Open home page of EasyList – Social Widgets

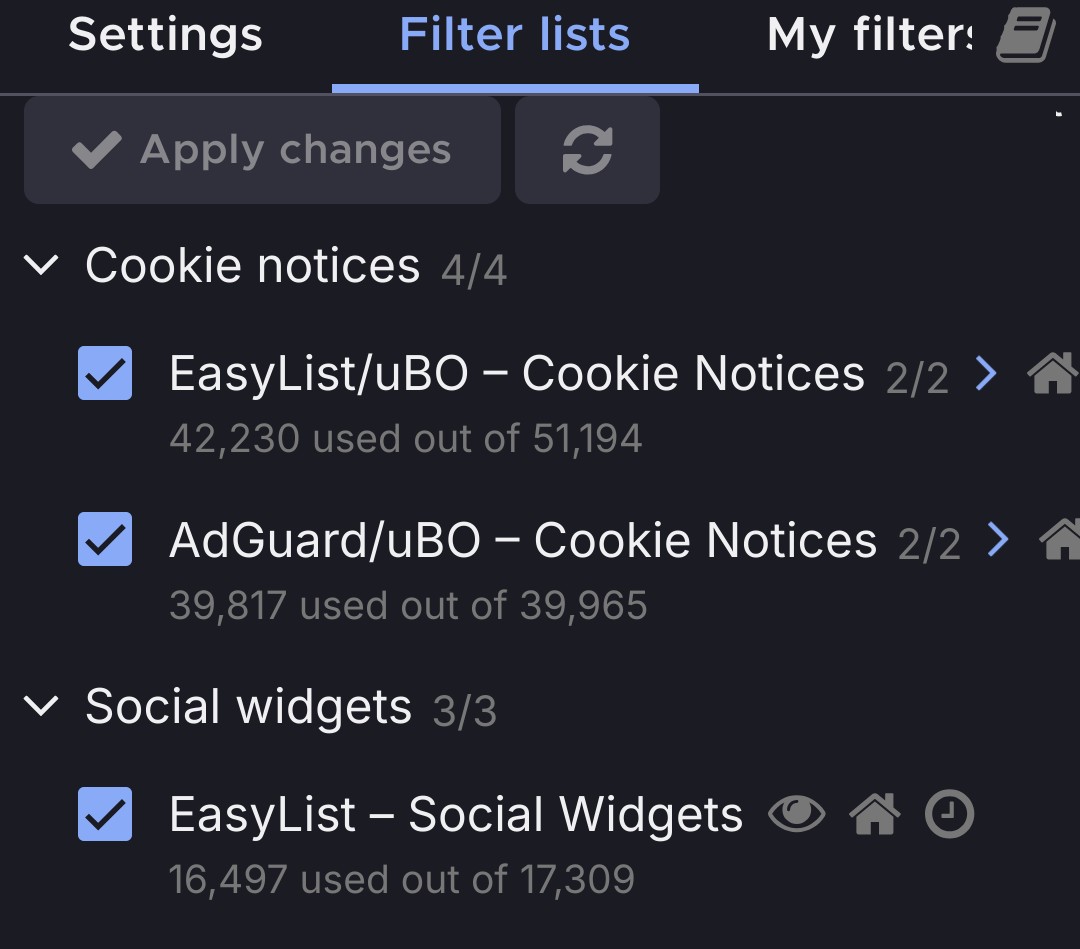[x=874, y=815]
